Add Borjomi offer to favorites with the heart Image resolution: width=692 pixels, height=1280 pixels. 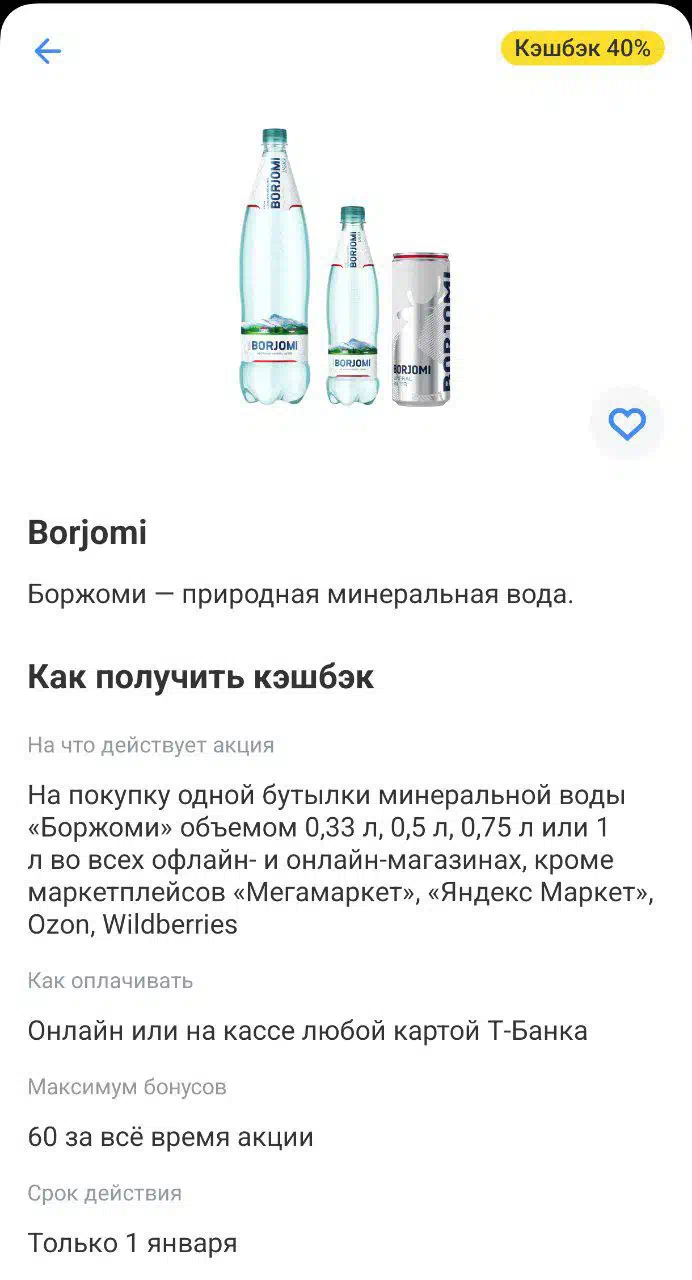627,425
